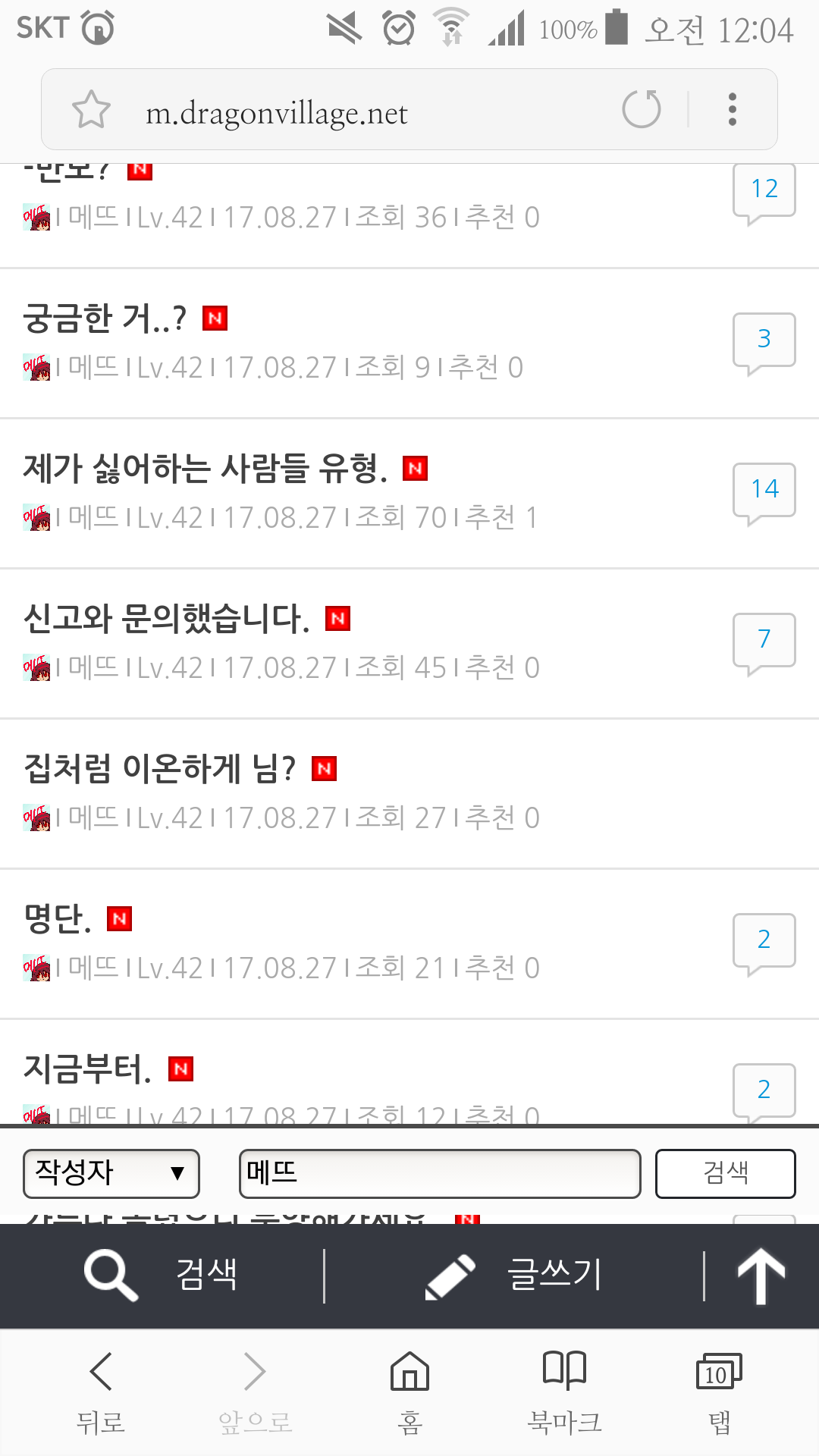The image size is (819, 1456).
Task: Reload the current page
Action: point(641,109)
